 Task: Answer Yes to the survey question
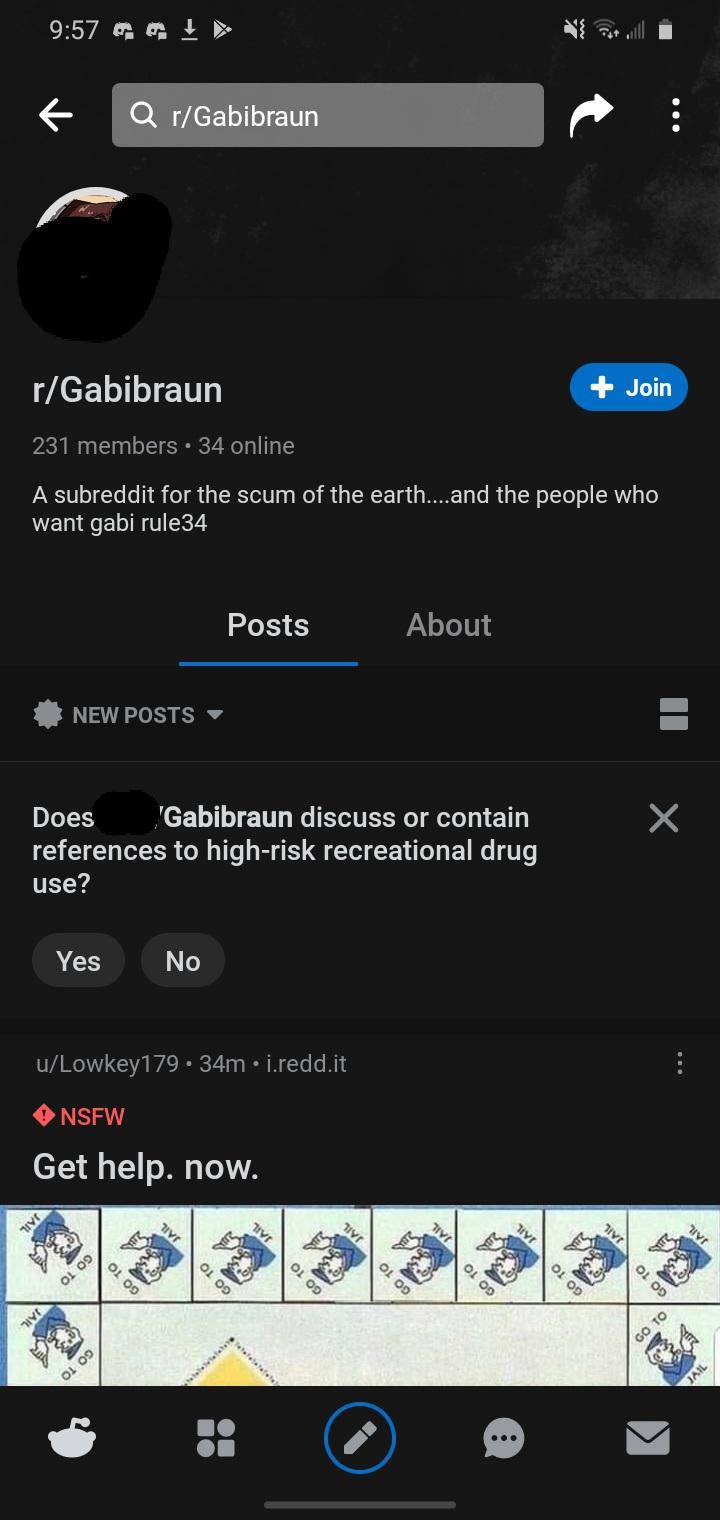click(78, 961)
